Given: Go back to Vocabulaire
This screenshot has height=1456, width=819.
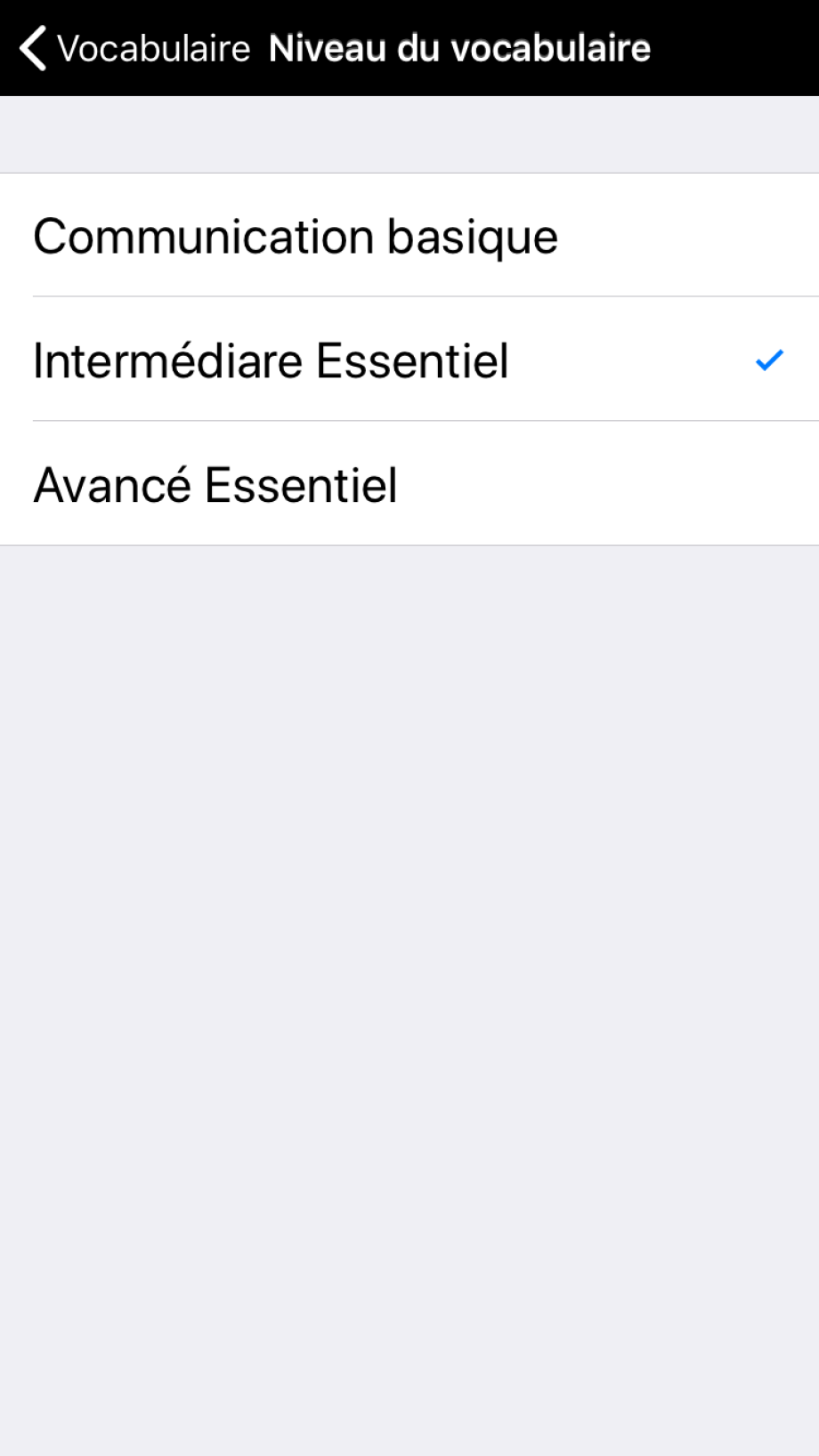Looking at the screenshot, I should pos(134,48).
